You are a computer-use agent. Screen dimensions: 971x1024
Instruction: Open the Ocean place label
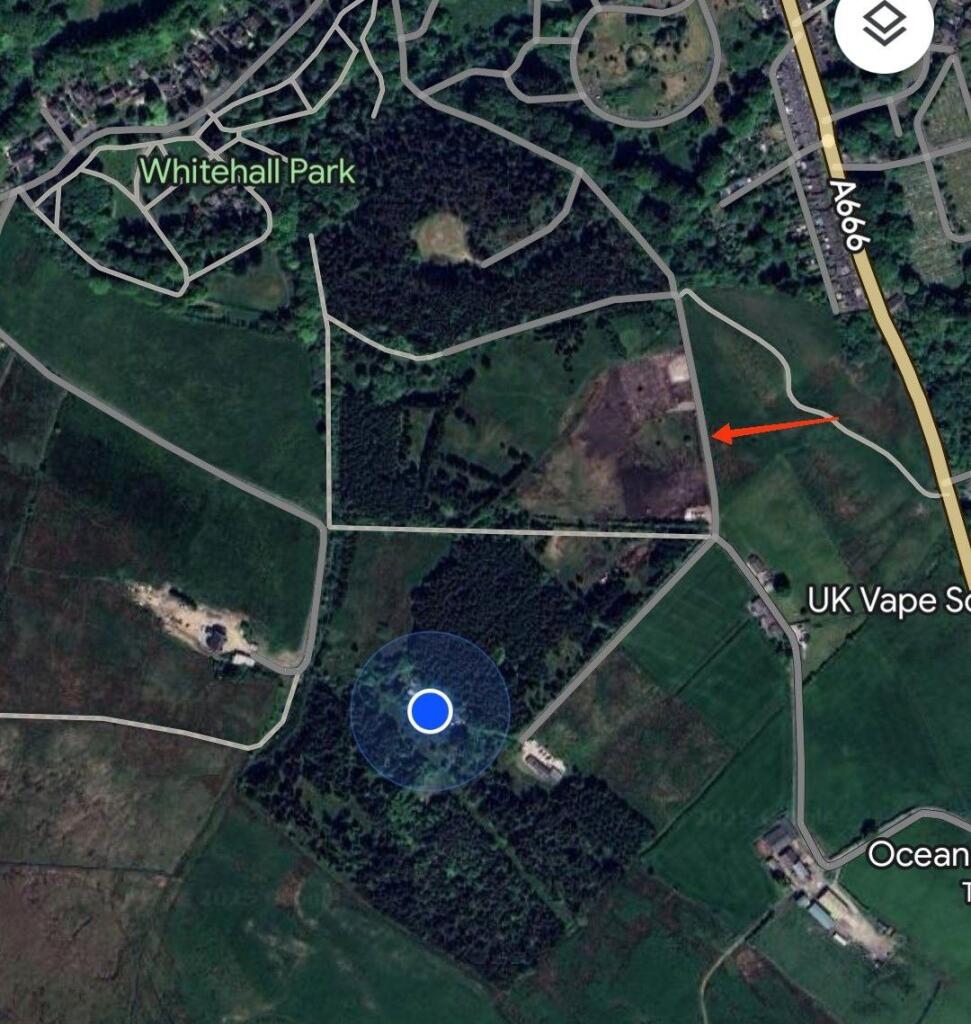click(918, 855)
